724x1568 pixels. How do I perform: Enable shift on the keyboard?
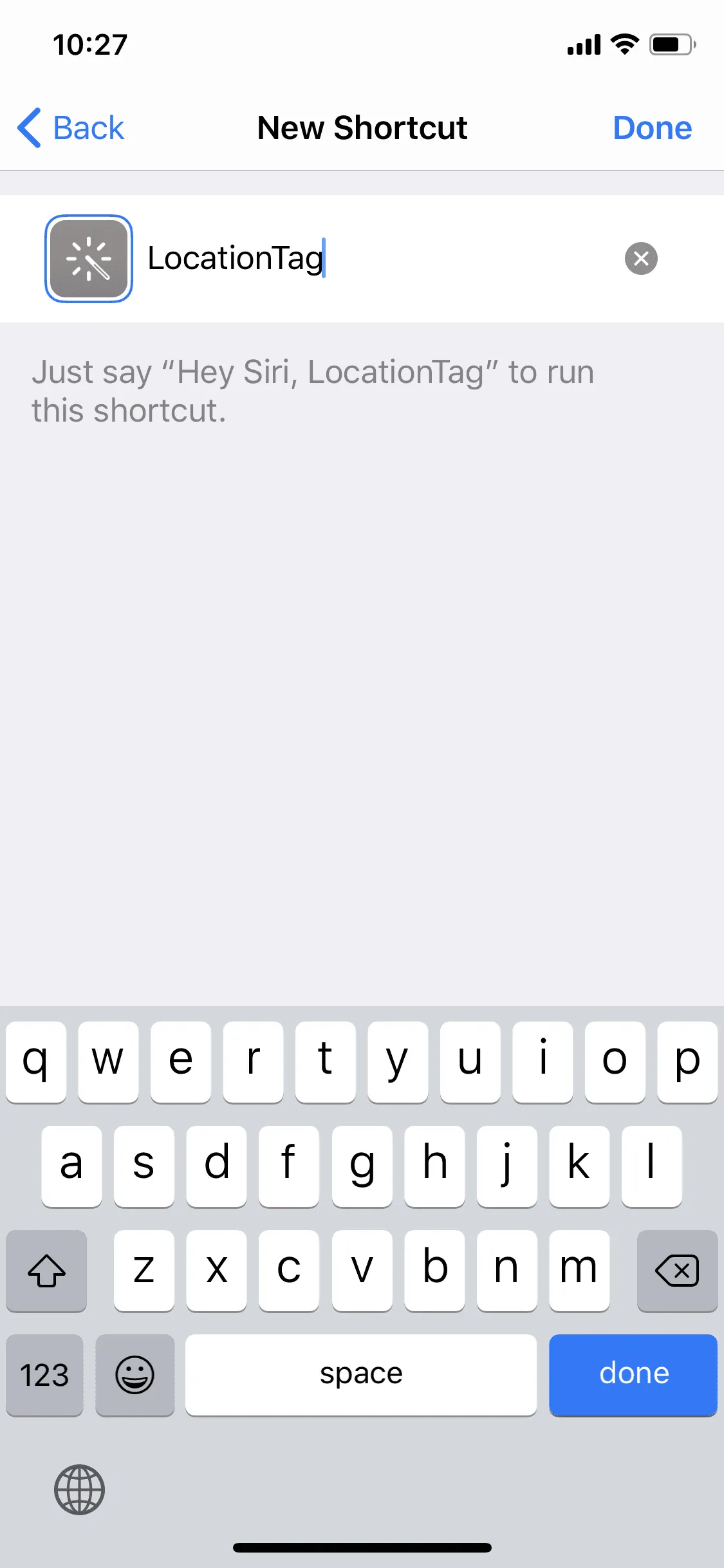[46, 1271]
